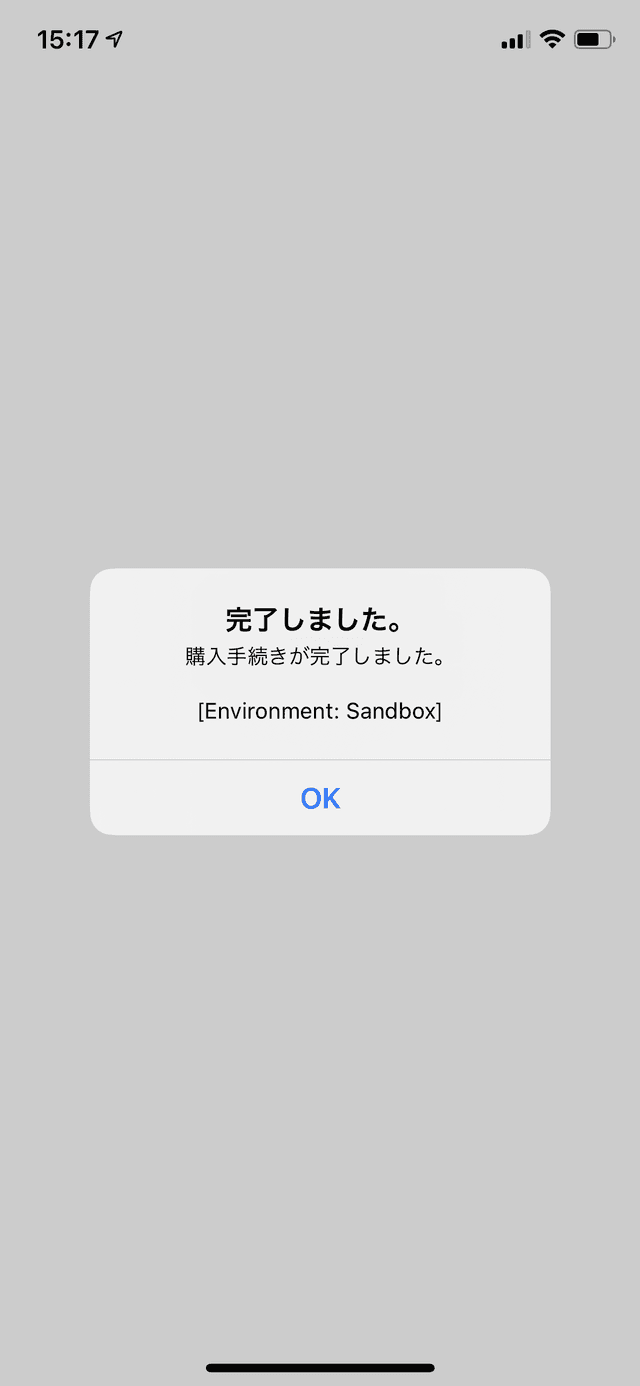This screenshot has height=1386, width=640.
Task: Tap OK to dismiss the purchase complete alert
Action: click(x=320, y=798)
